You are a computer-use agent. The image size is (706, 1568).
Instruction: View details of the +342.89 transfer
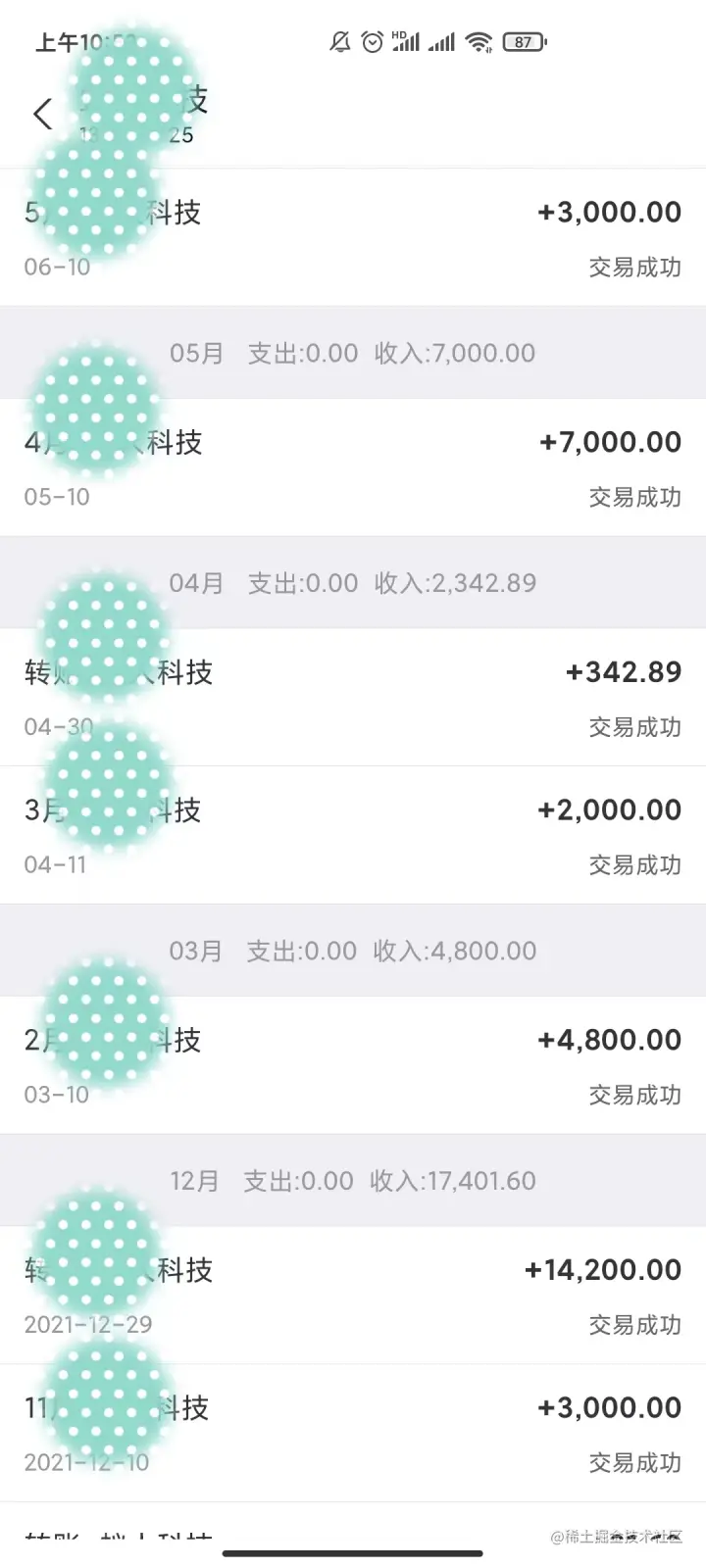[353, 697]
